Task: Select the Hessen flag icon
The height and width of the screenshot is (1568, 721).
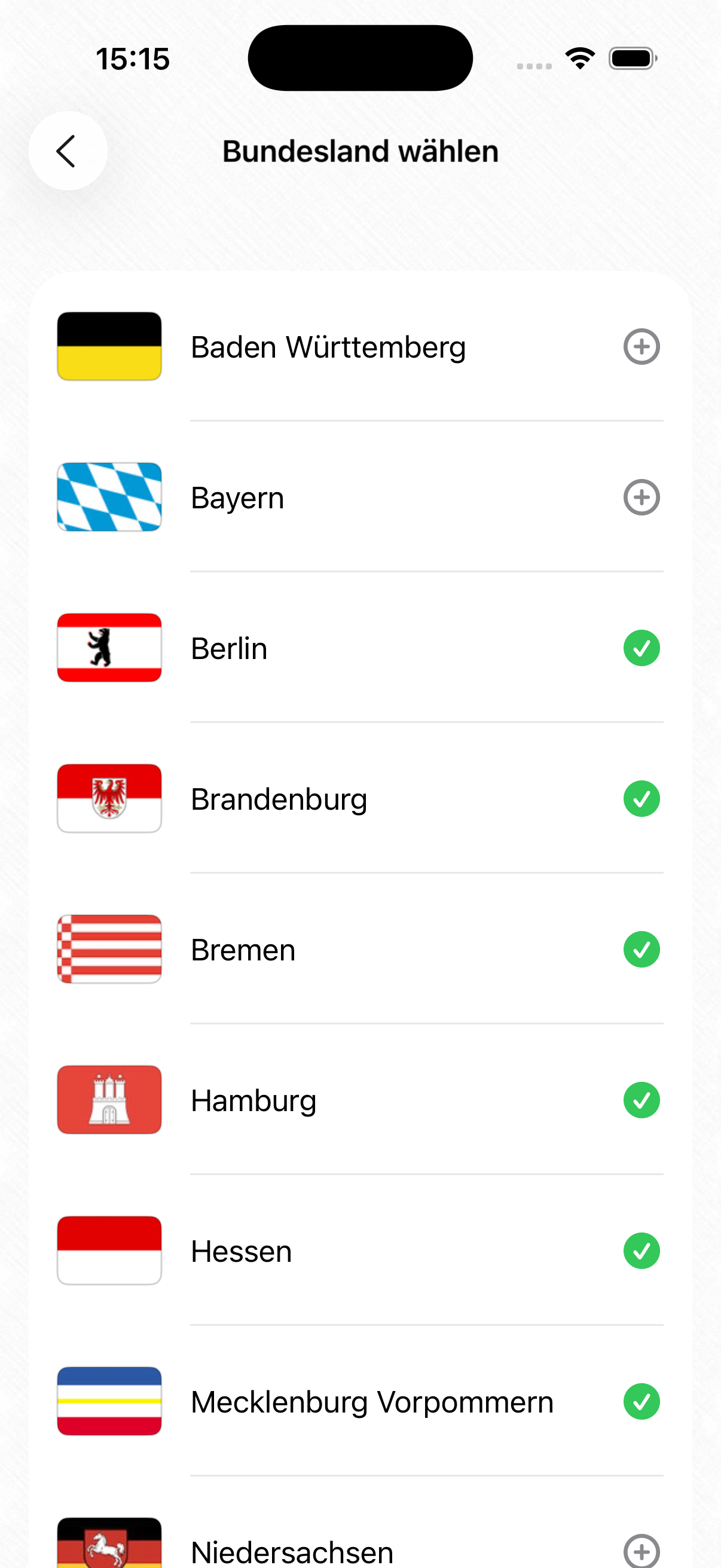Action: click(109, 1250)
